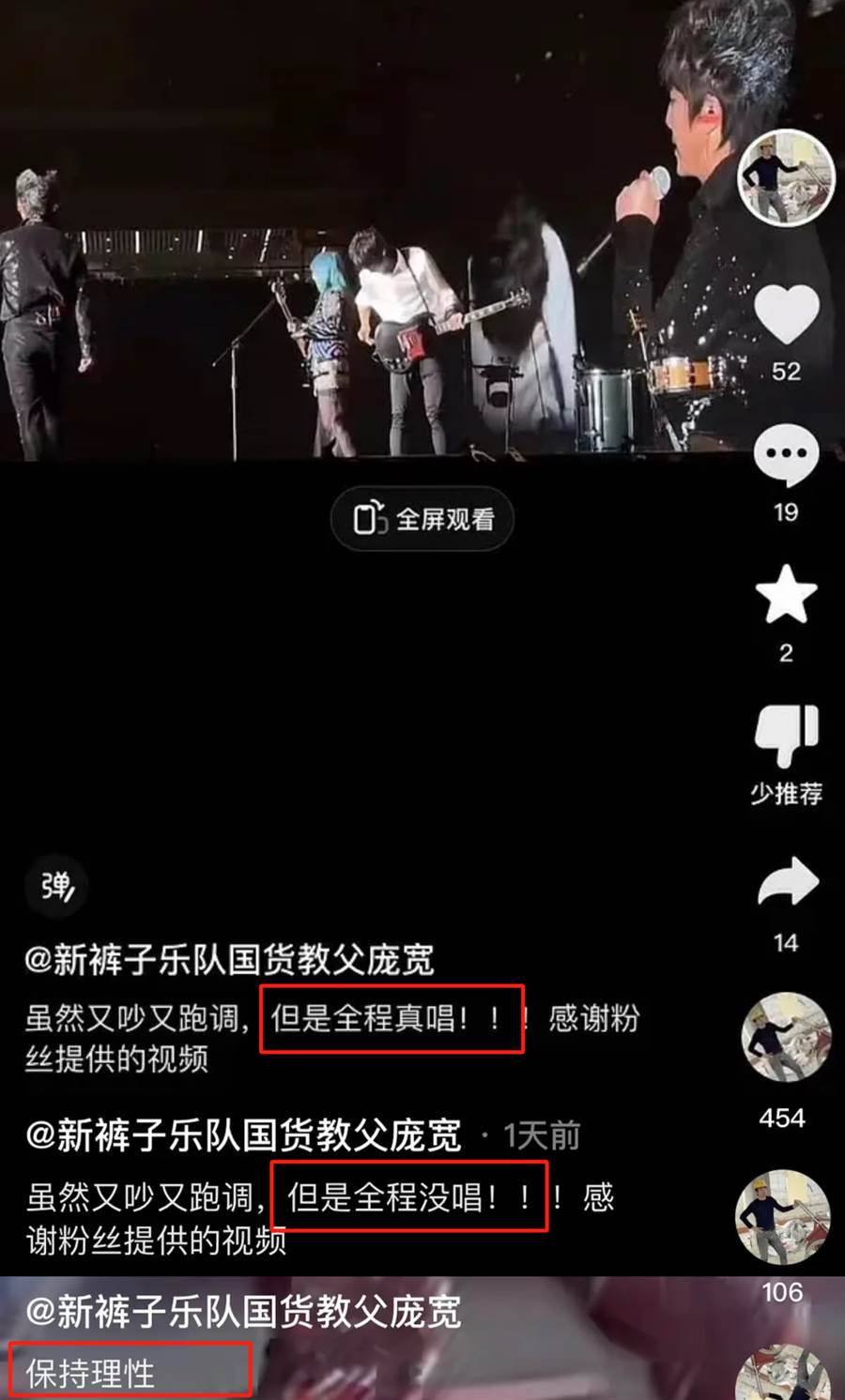Tap 全屏观看 to watch fullscreen
The width and height of the screenshot is (845, 1400).
tap(422, 519)
